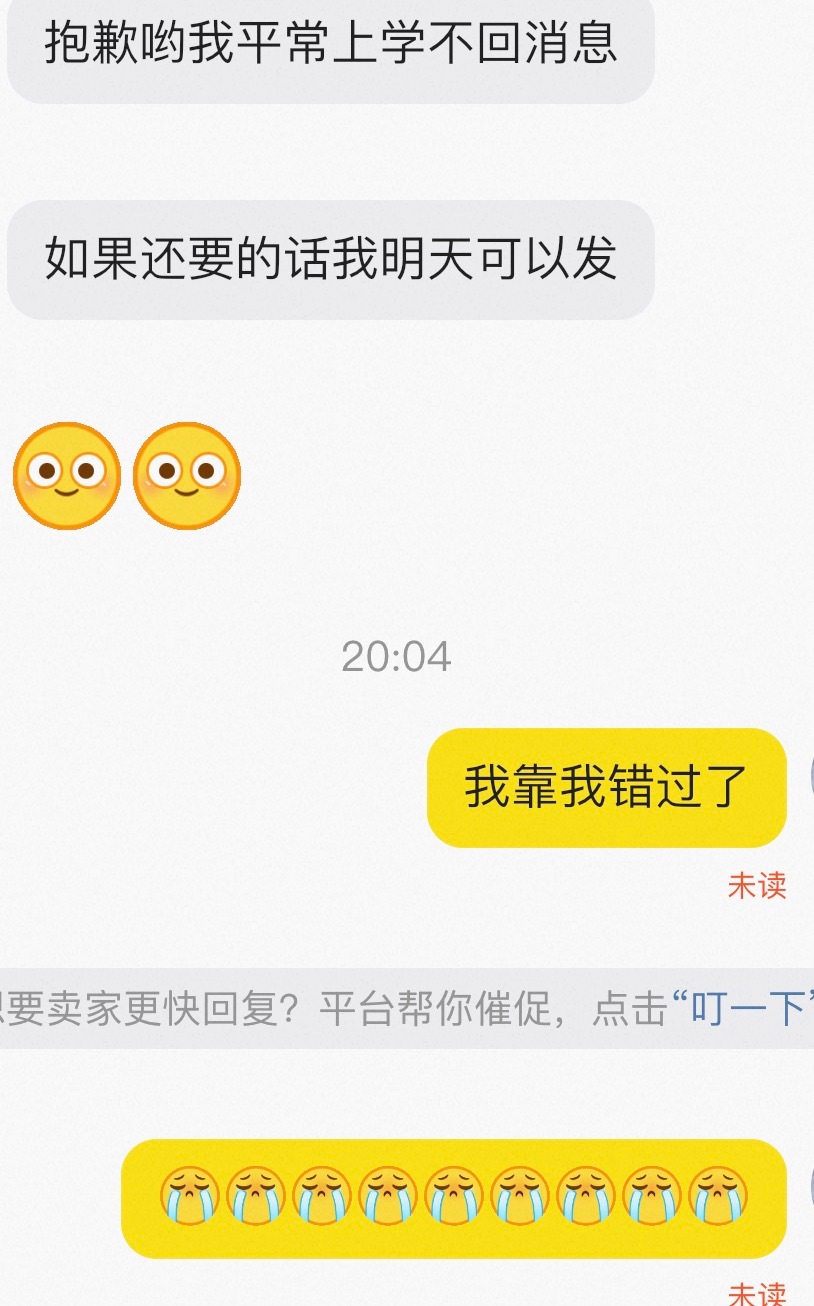Click the upper 未读 unread status label

[757, 885]
